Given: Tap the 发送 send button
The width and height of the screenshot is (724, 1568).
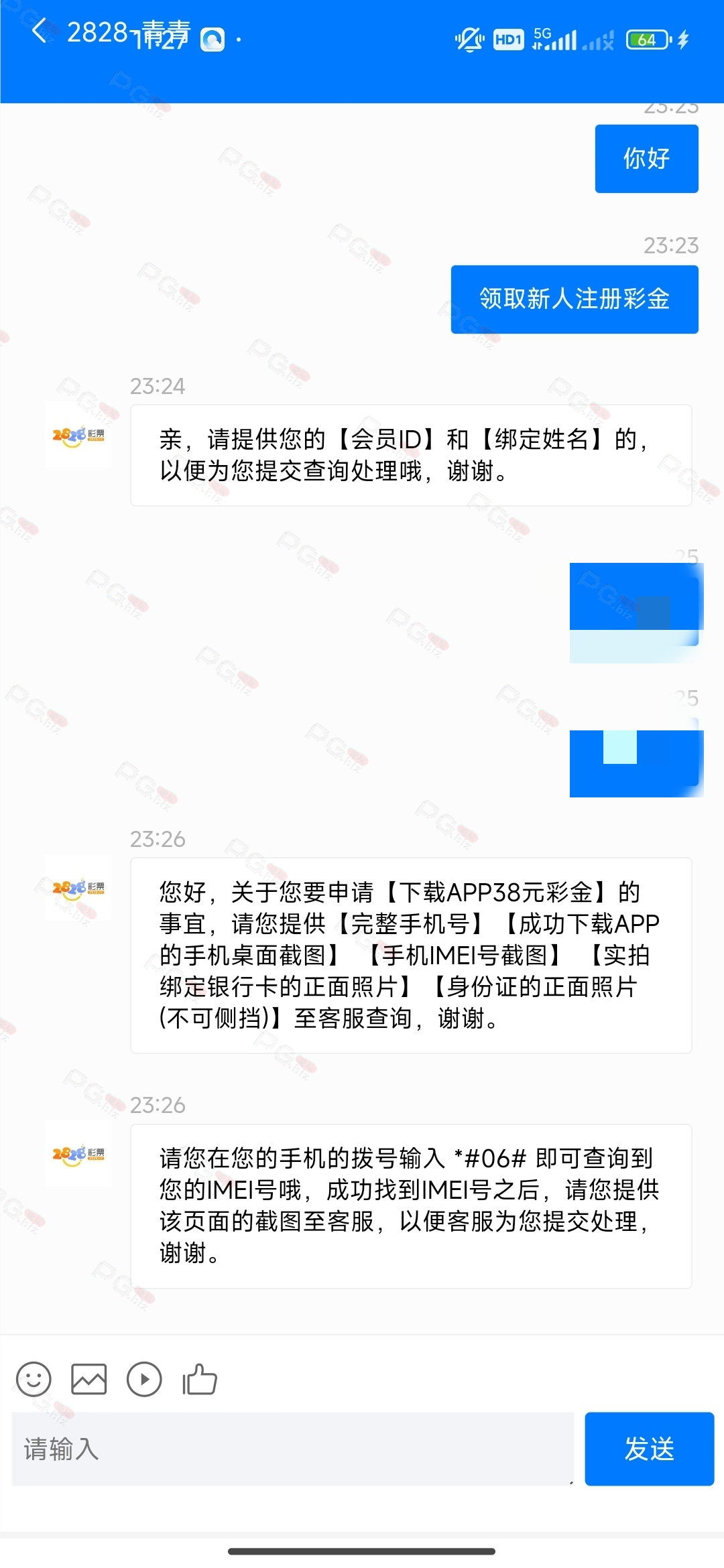Looking at the screenshot, I should tap(649, 1449).
